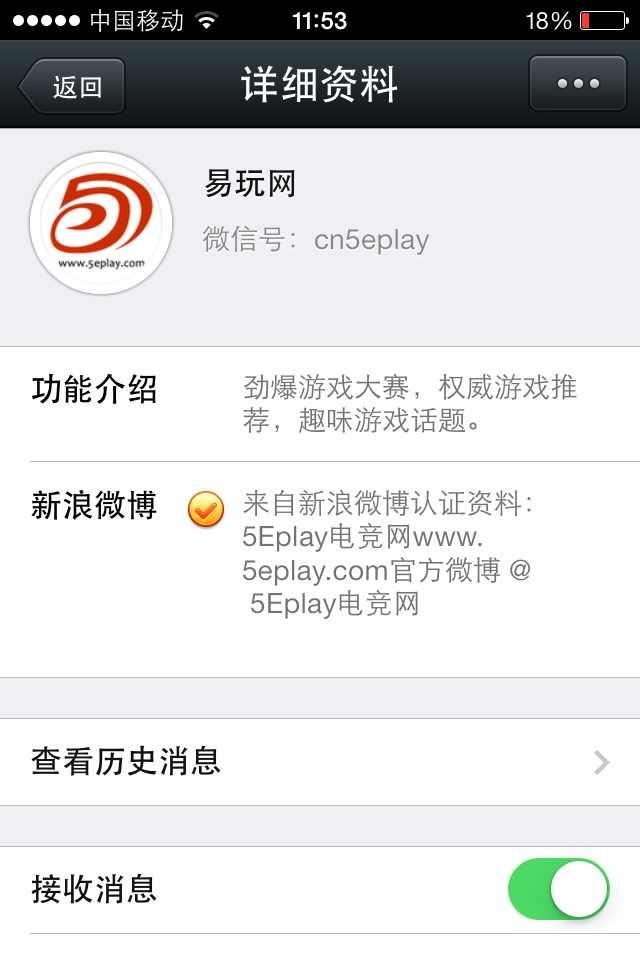
Task: Open 查看历史消息 history messages
Action: point(320,762)
